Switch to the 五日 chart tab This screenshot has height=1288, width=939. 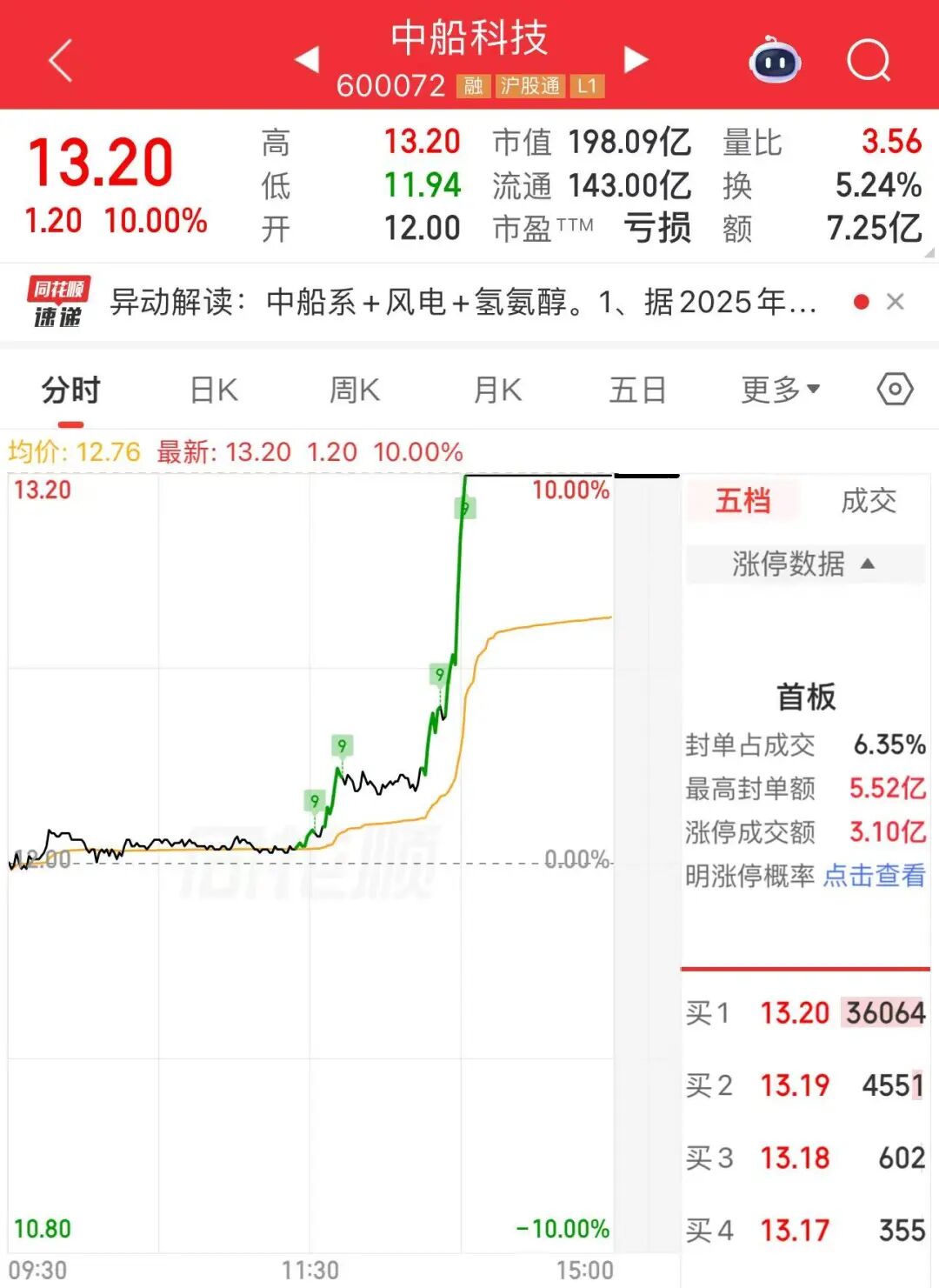637,390
